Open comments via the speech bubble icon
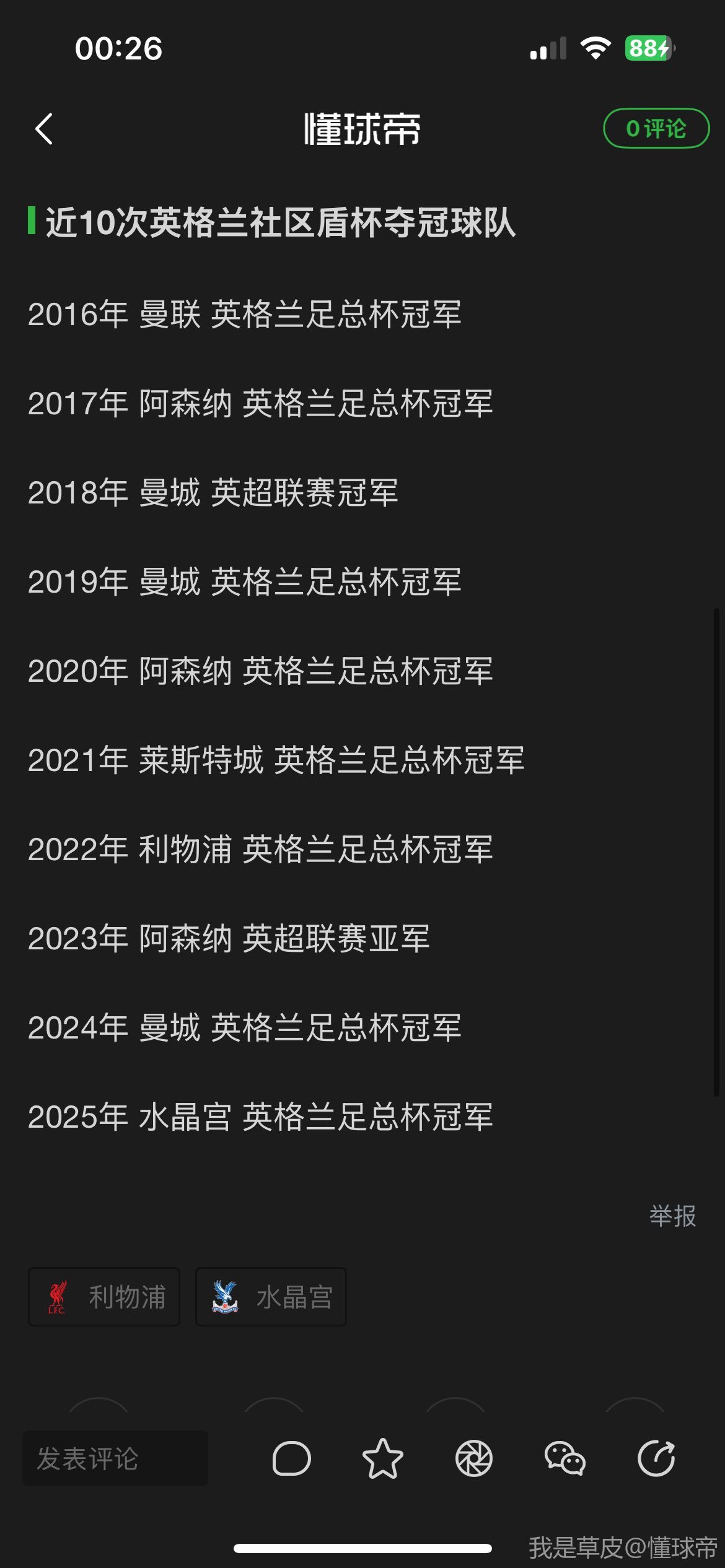The height and width of the screenshot is (1568, 725). (x=291, y=1459)
